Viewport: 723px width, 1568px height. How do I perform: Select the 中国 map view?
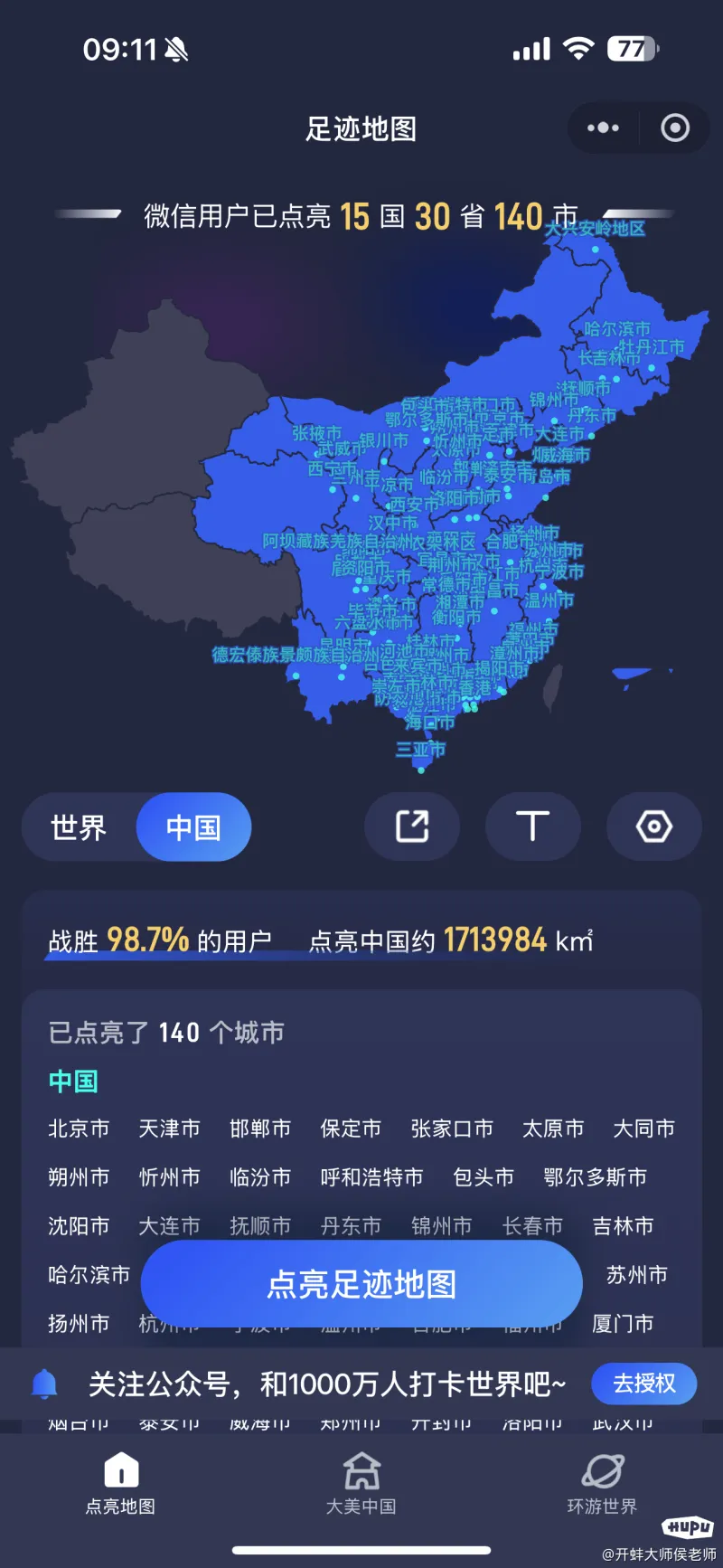[193, 827]
